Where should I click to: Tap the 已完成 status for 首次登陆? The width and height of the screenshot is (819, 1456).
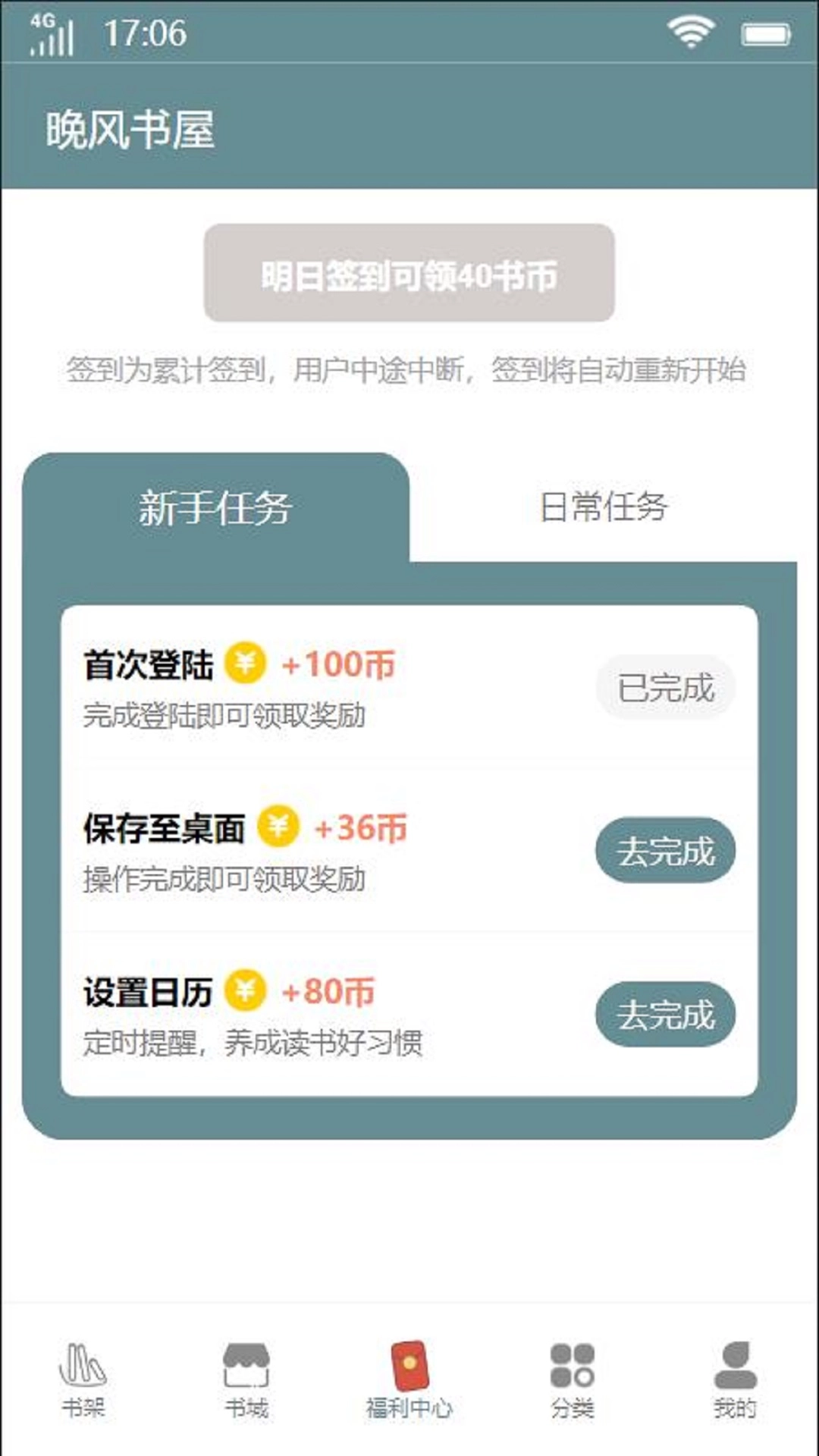coord(666,688)
